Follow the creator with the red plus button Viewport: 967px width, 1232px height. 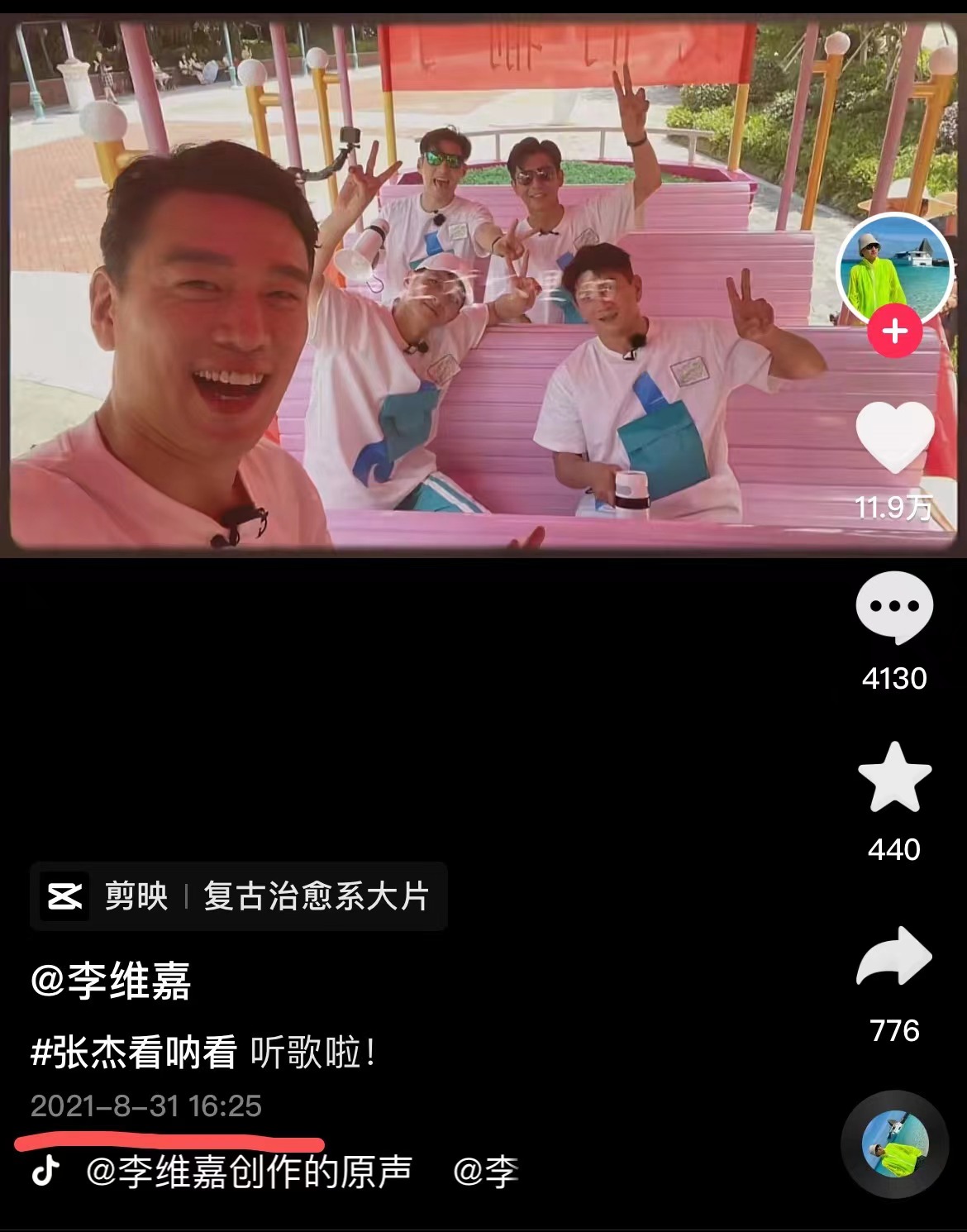[893, 332]
